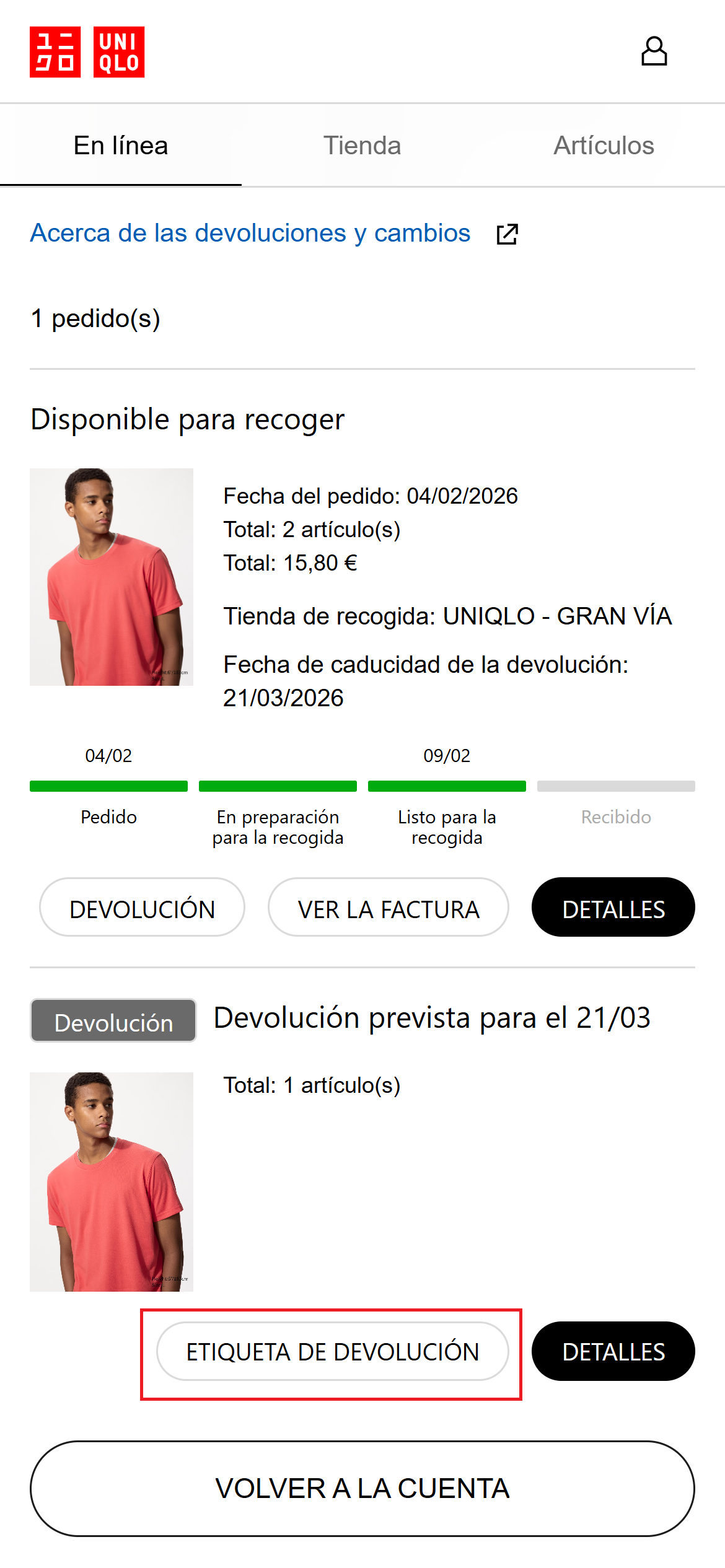Switch to the Artículos tab

click(x=603, y=145)
